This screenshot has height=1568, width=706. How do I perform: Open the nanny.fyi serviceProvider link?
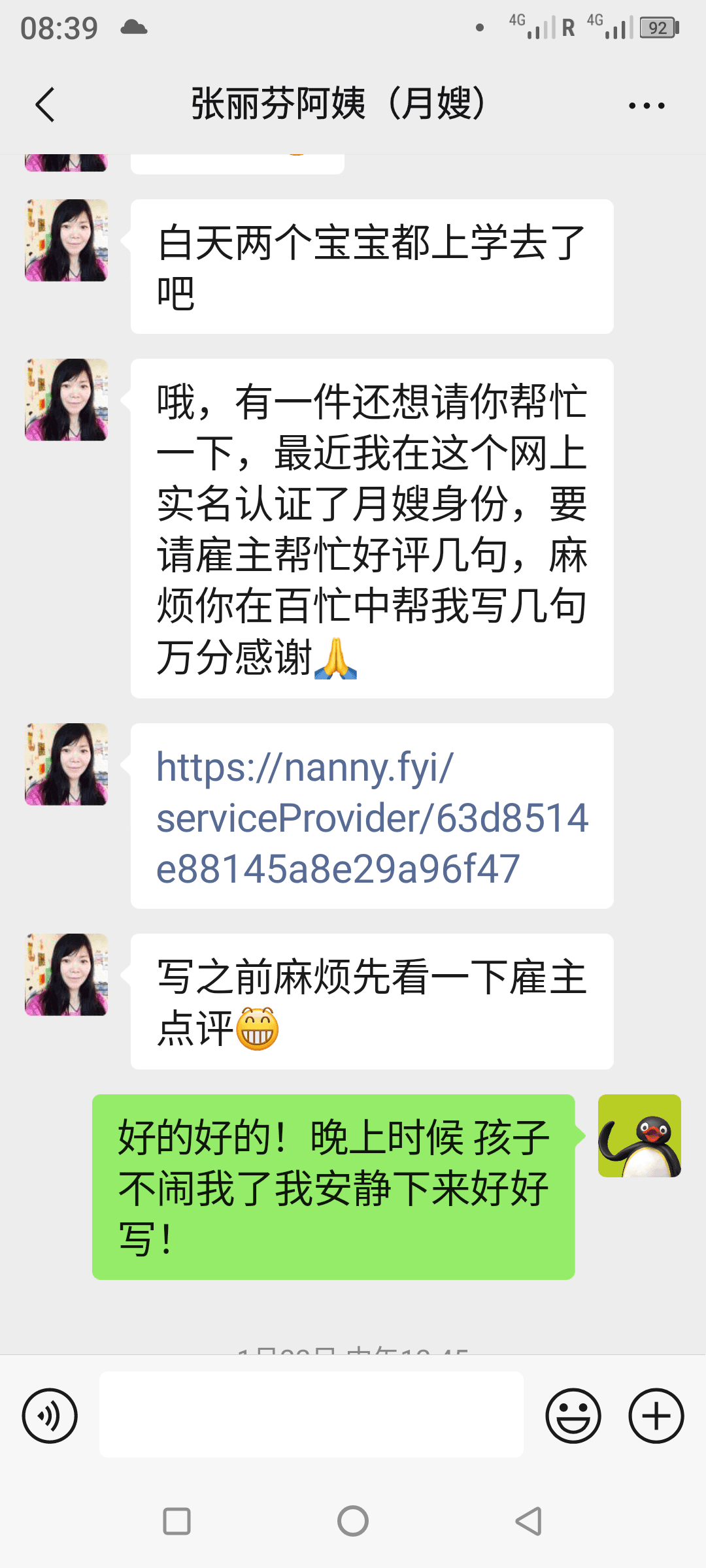tap(371, 817)
